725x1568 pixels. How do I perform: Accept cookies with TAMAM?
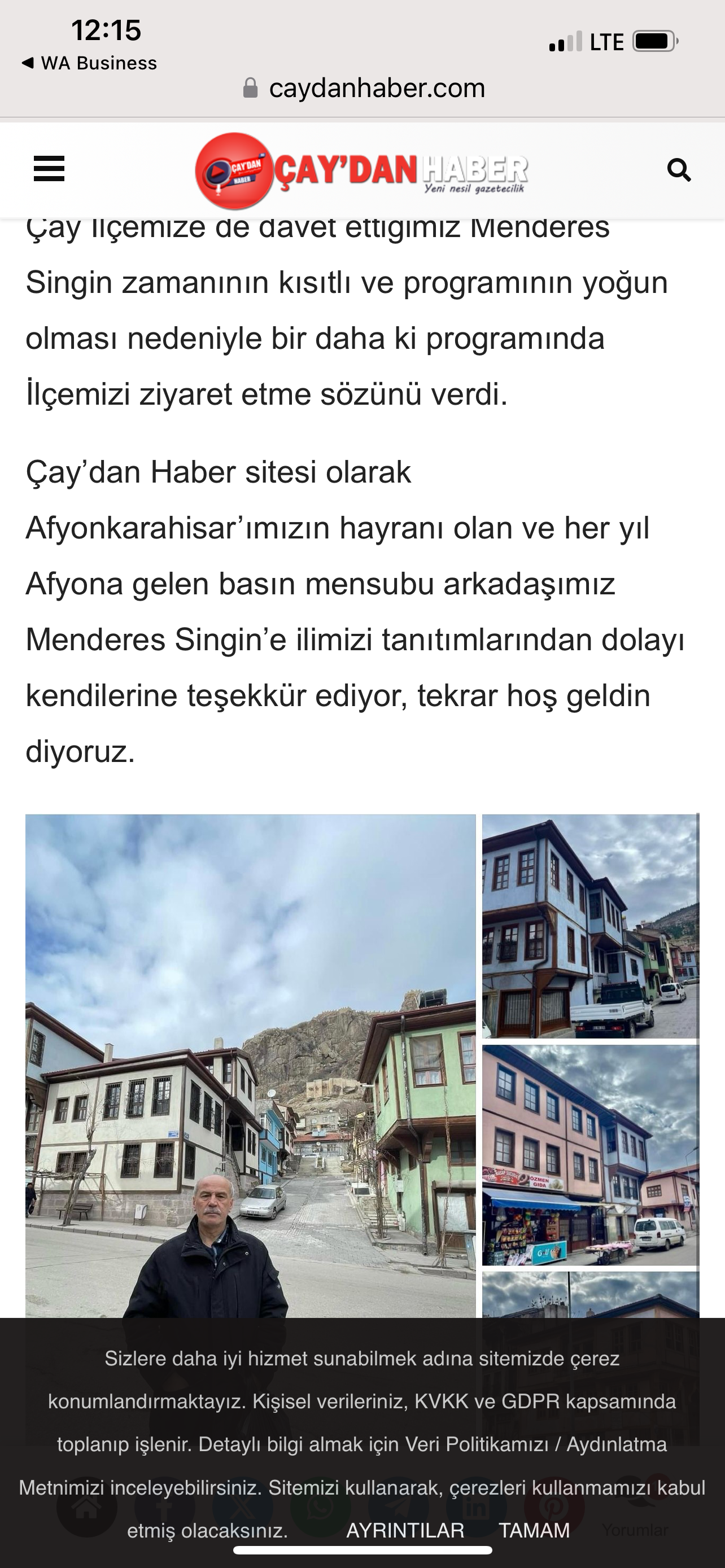coord(534,1530)
